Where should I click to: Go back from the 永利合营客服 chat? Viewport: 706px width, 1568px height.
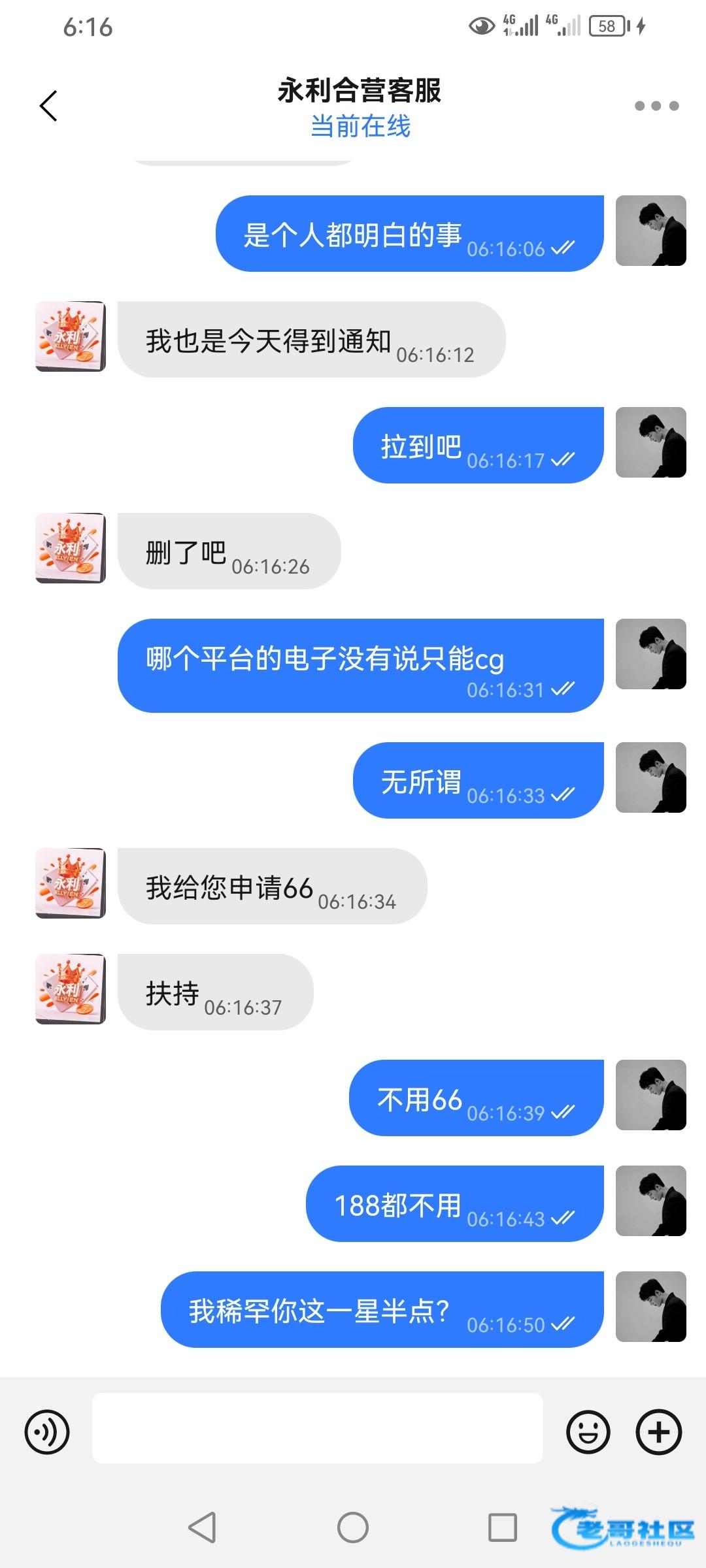click(x=49, y=106)
